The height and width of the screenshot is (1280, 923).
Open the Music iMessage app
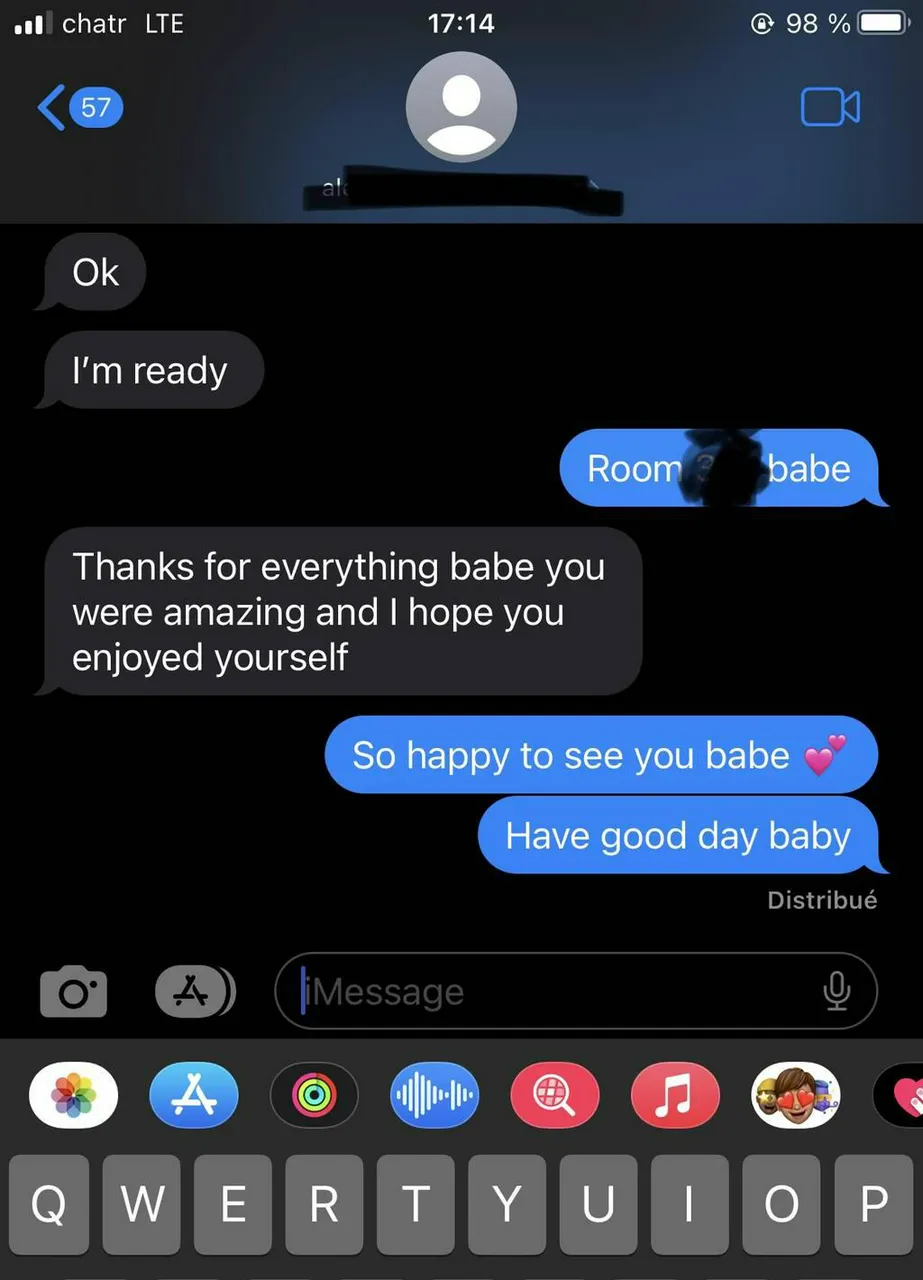[x=675, y=1095]
